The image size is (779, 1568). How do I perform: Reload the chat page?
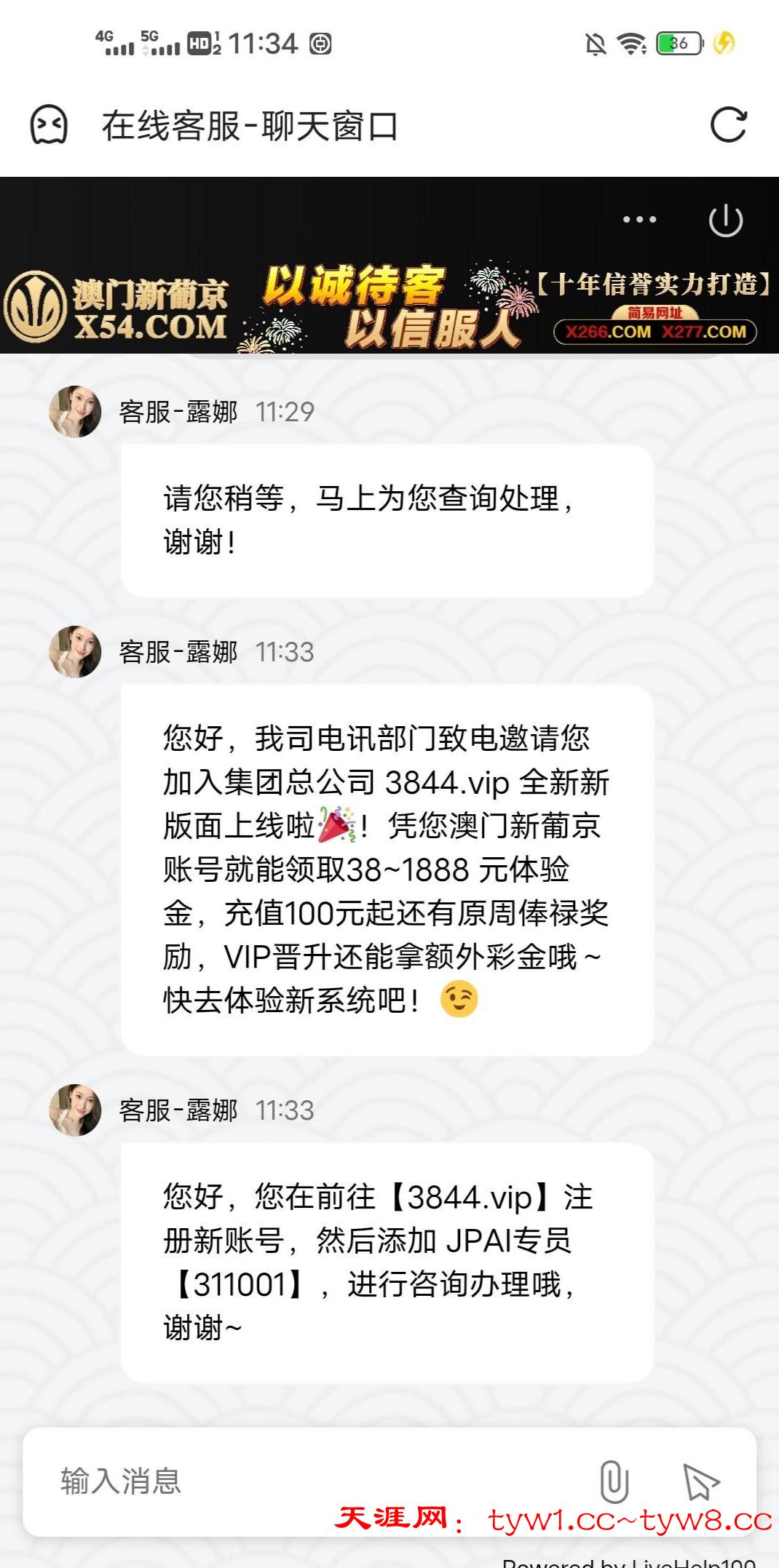click(728, 125)
